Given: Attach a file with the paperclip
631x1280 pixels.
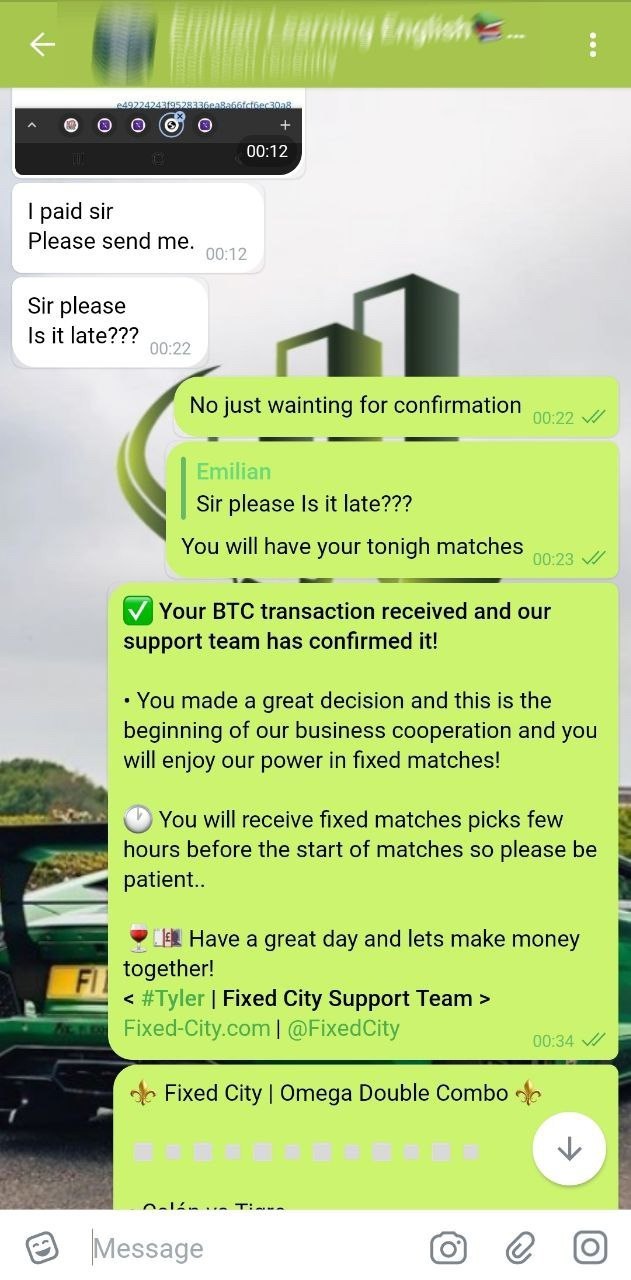Looking at the screenshot, I should point(519,1247).
